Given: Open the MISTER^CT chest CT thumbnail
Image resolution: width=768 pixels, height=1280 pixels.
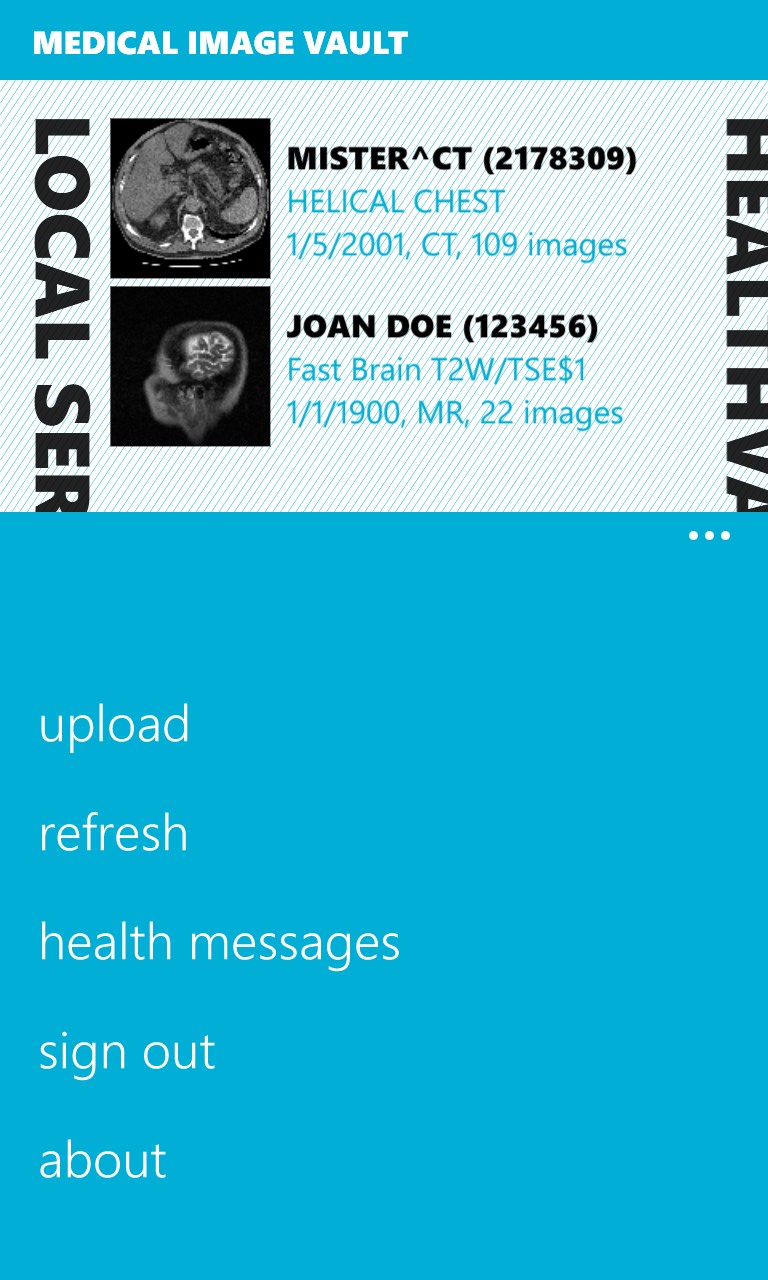Looking at the screenshot, I should coord(191,196).
